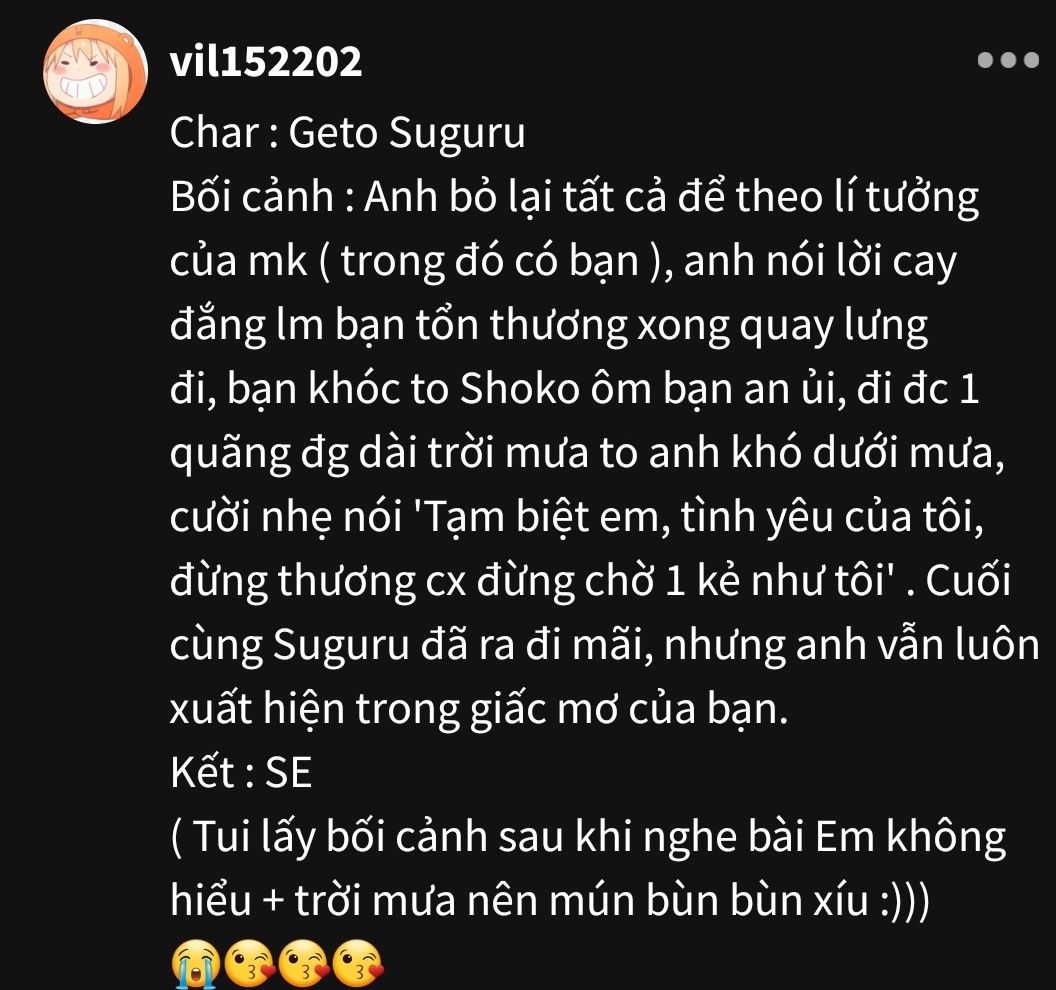Open the three-dot menu on vil152202's comment
The image size is (1056, 990).
pyautogui.click(x=1009, y=60)
